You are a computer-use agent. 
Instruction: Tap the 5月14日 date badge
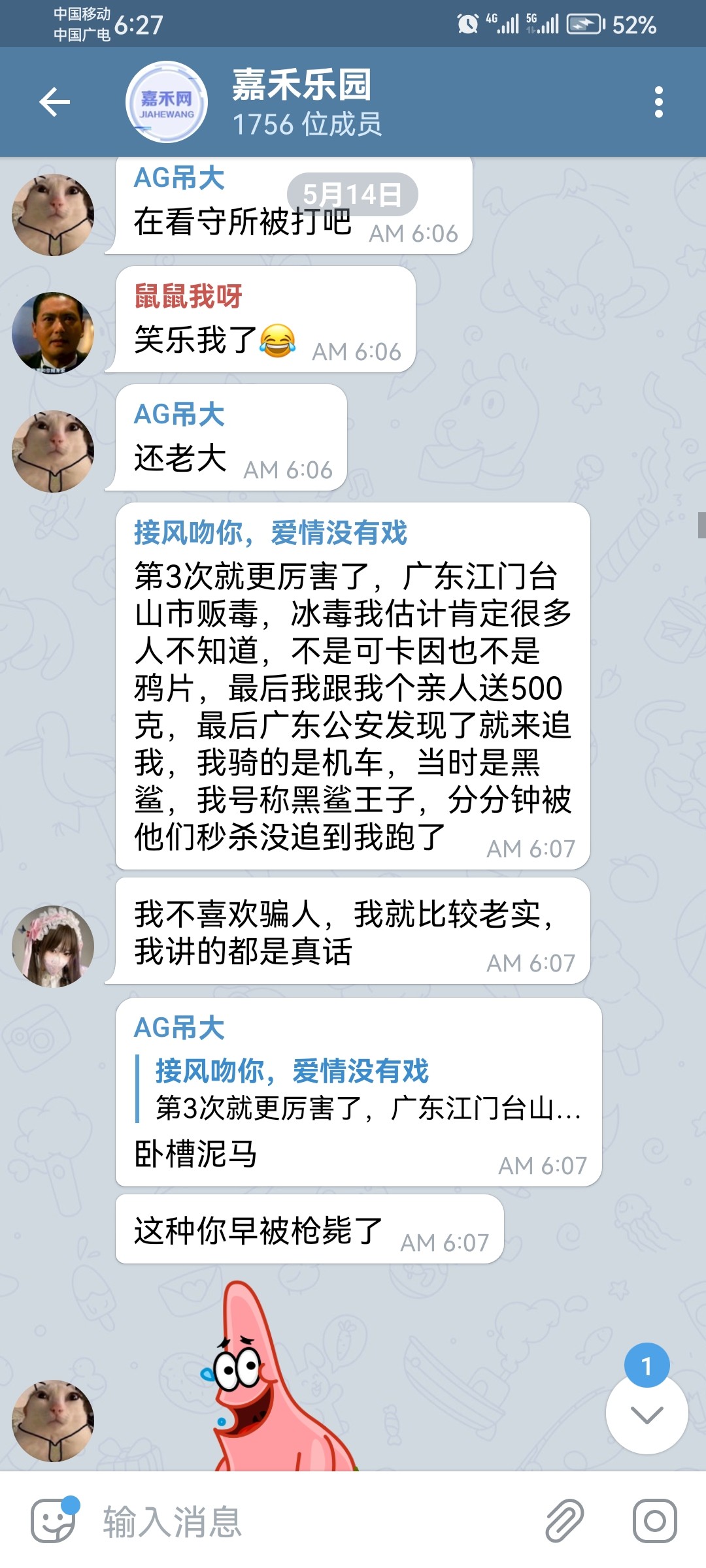[352, 195]
